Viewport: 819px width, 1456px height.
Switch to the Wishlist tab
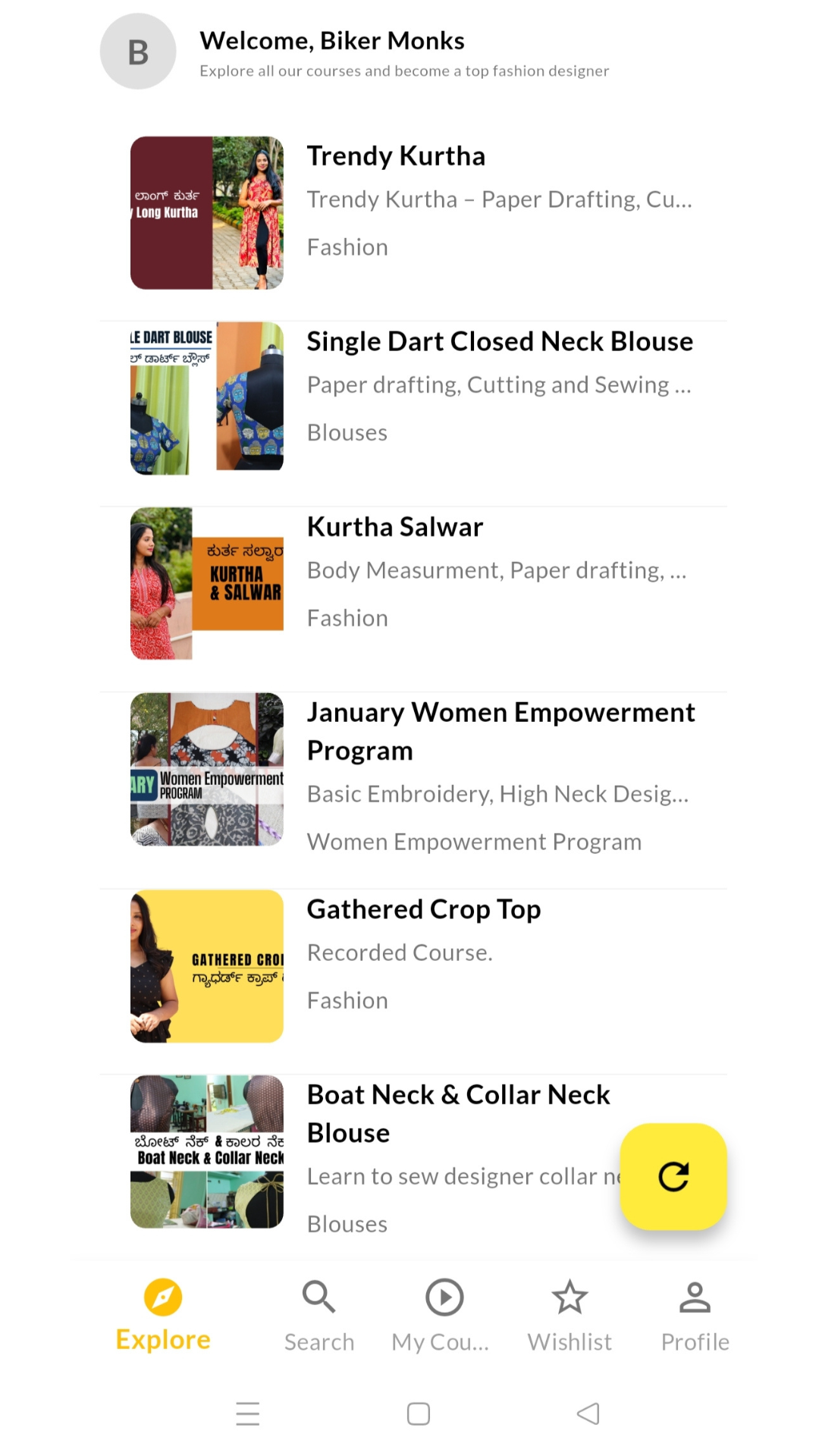pos(570,1315)
